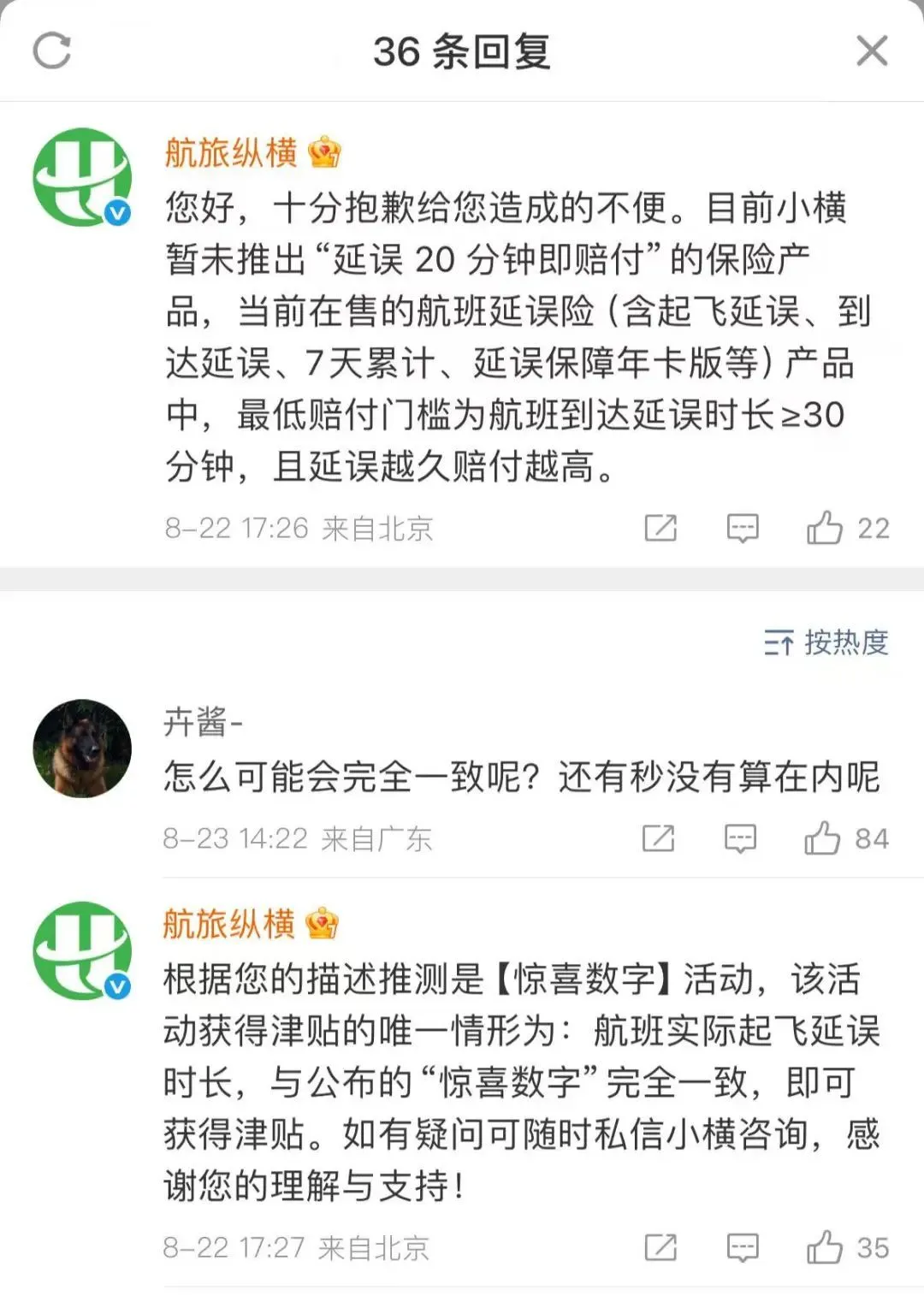Sort replies by 按热度

[827, 642]
